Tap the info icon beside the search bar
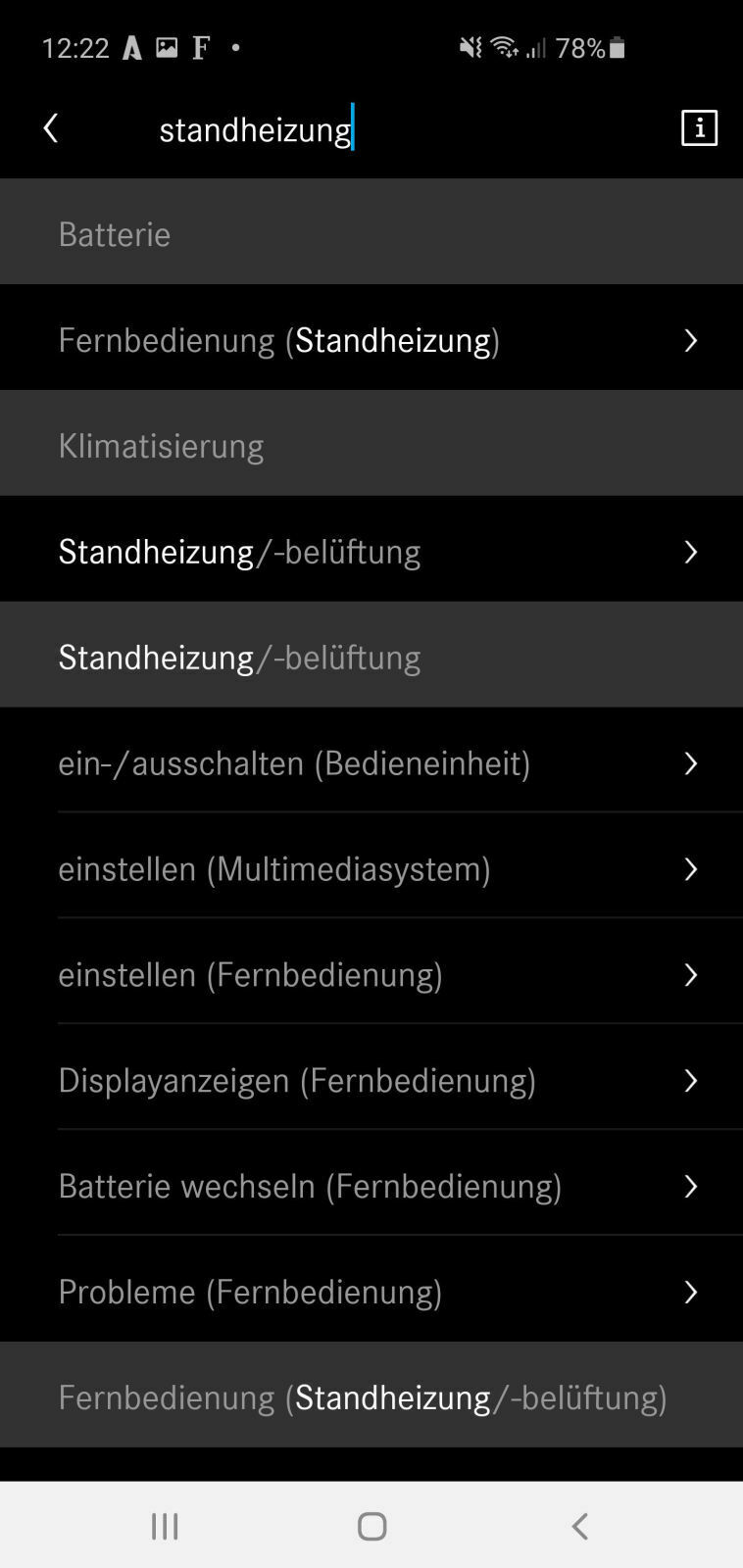Viewport: 743px width, 1568px height. click(x=699, y=126)
